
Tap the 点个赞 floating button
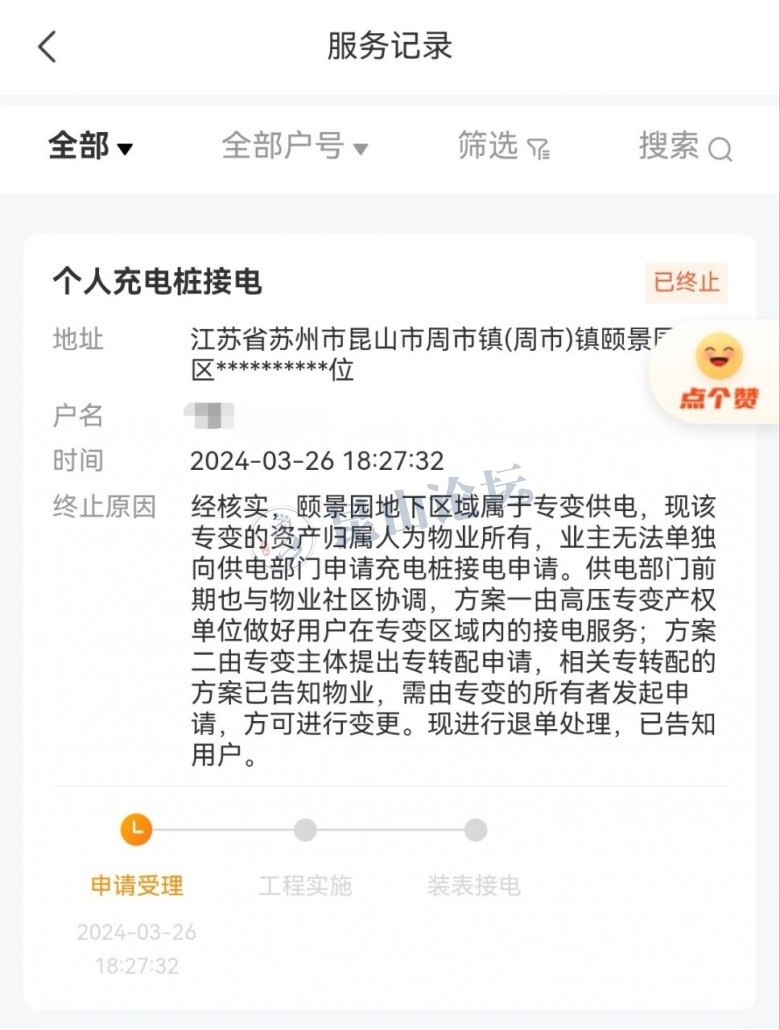(x=718, y=375)
